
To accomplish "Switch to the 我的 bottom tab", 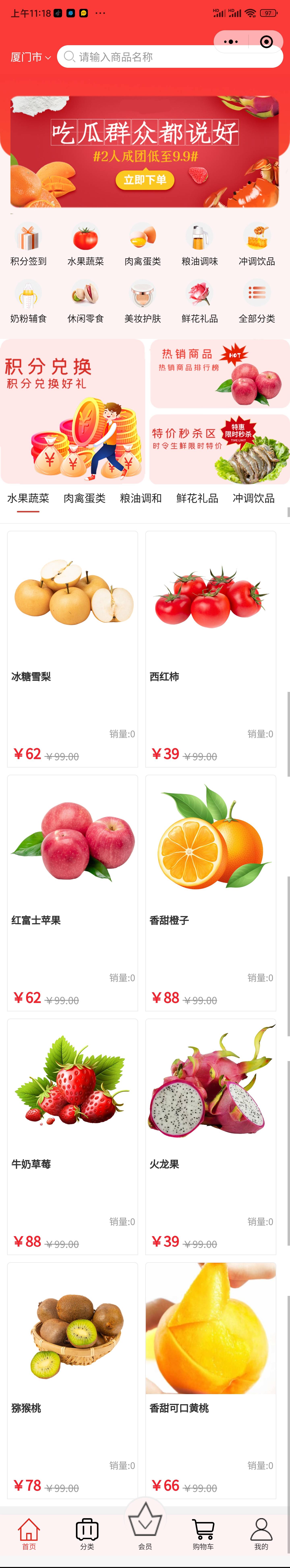I will coord(261,1533).
